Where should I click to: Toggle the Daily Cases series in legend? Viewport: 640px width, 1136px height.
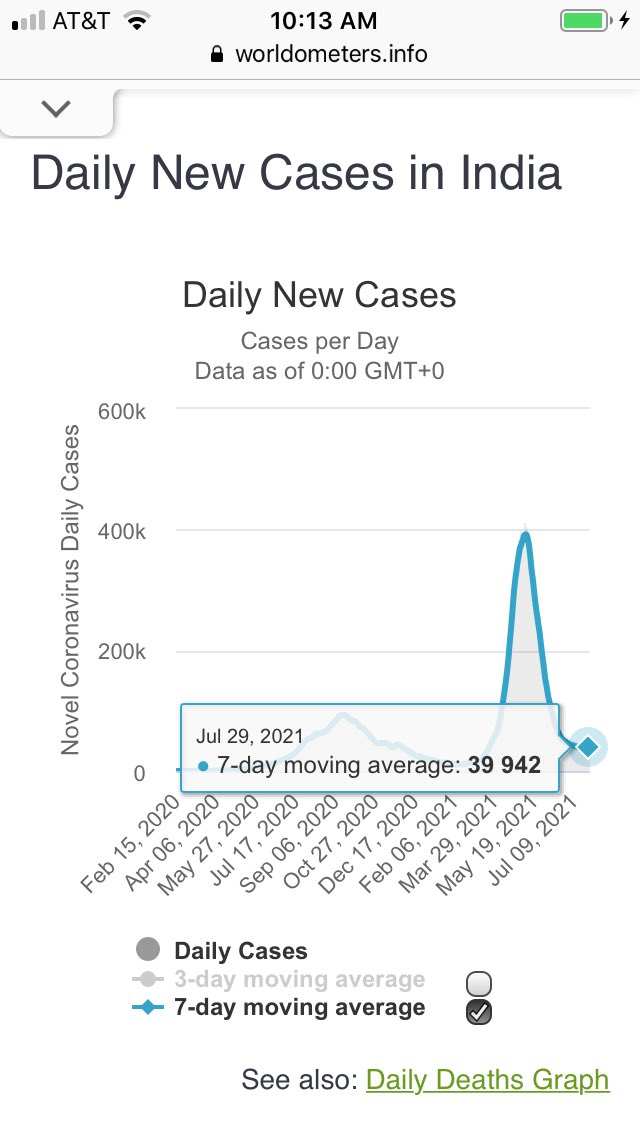240,951
